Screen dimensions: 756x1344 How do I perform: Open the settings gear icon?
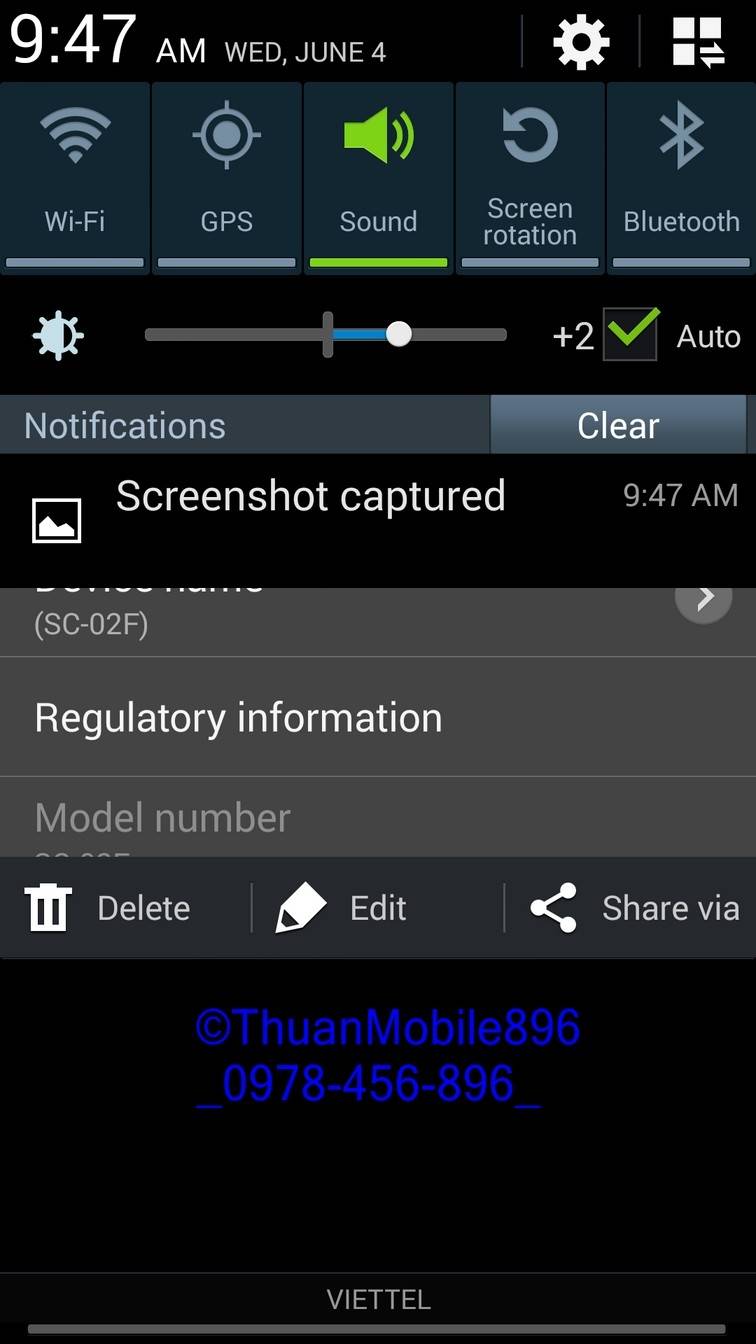pyautogui.click(x=581, y=42)
